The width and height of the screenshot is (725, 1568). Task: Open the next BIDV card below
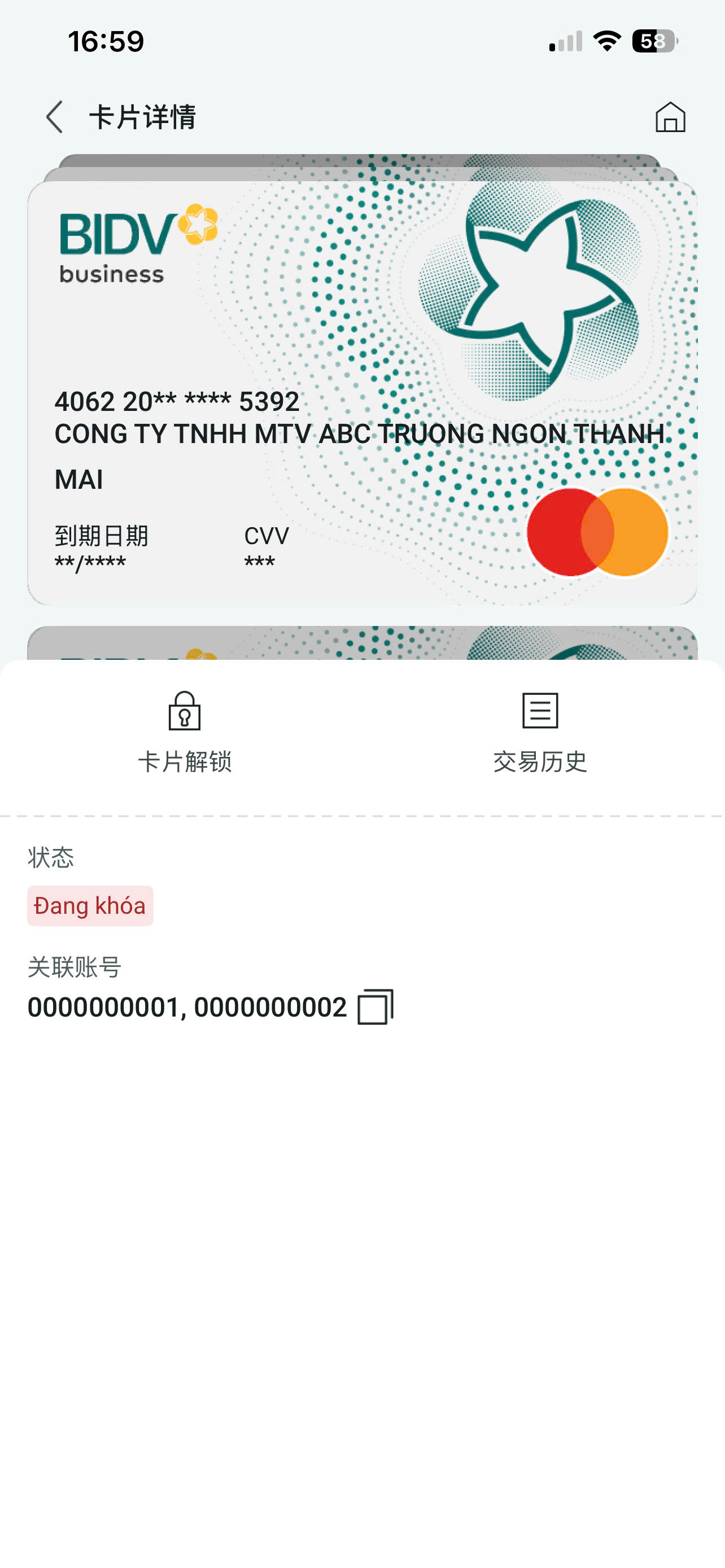(361, 643)
